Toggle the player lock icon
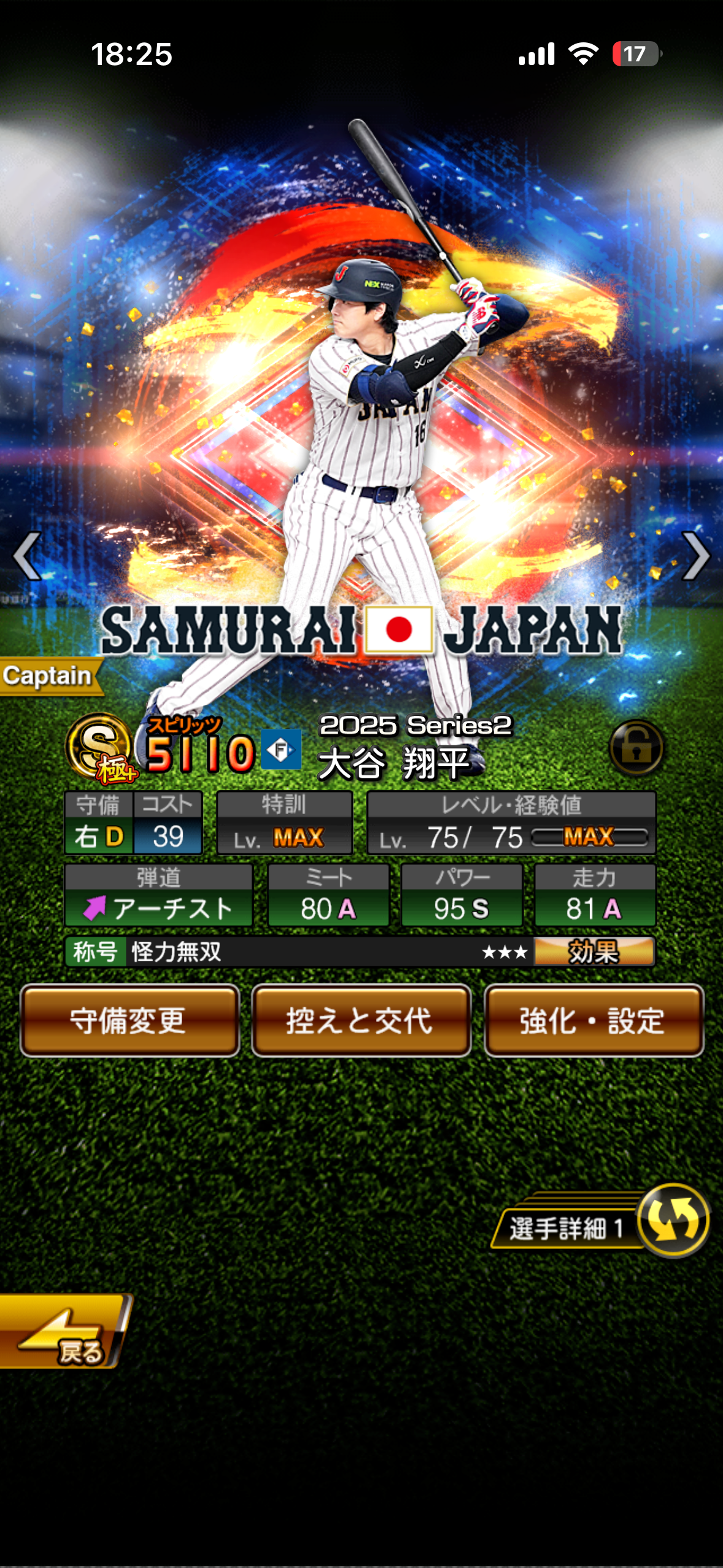The image size is (723, 1568). point(636,748)
